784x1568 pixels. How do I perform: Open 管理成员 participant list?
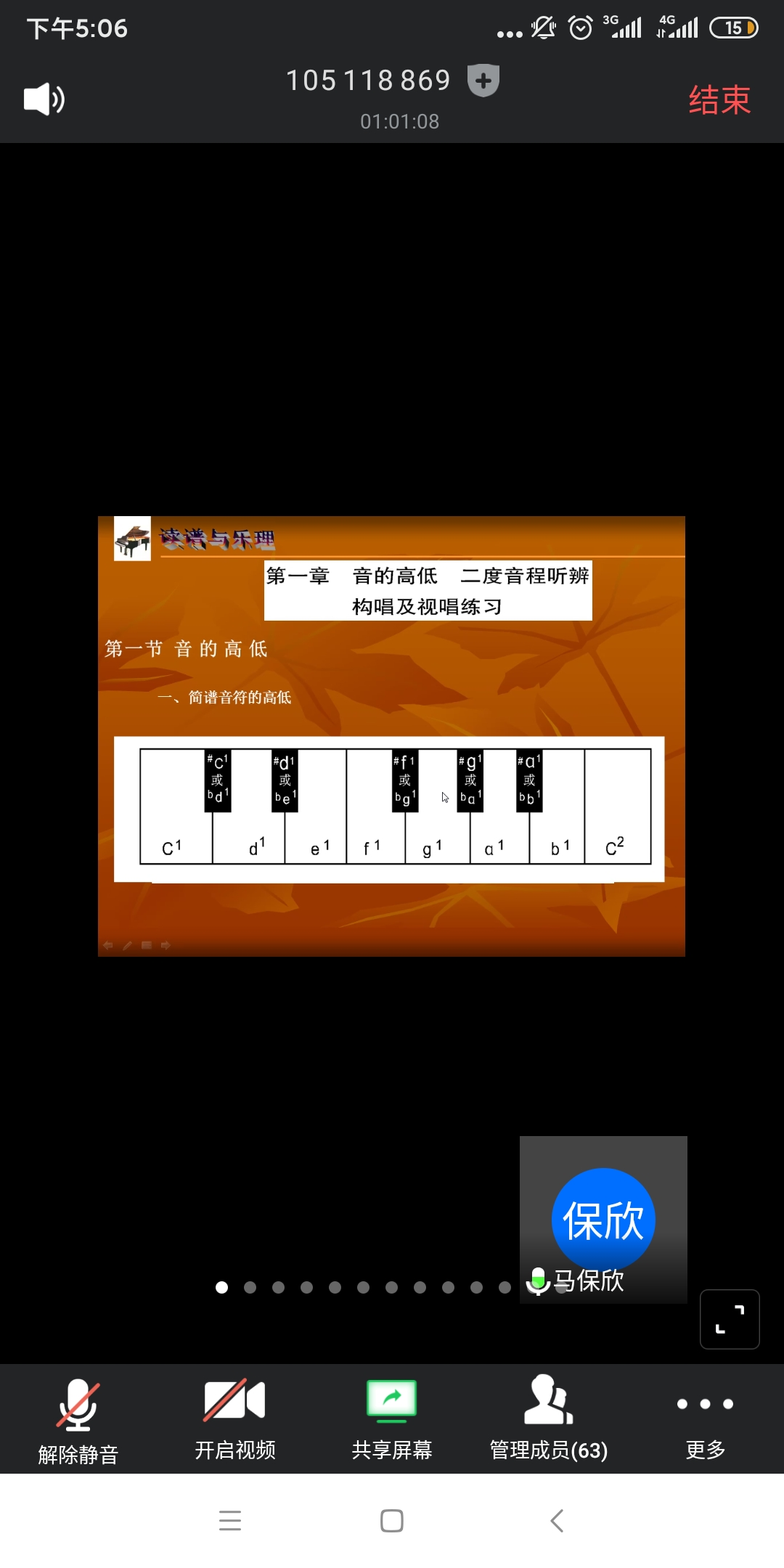click(x=548, y=1420)
